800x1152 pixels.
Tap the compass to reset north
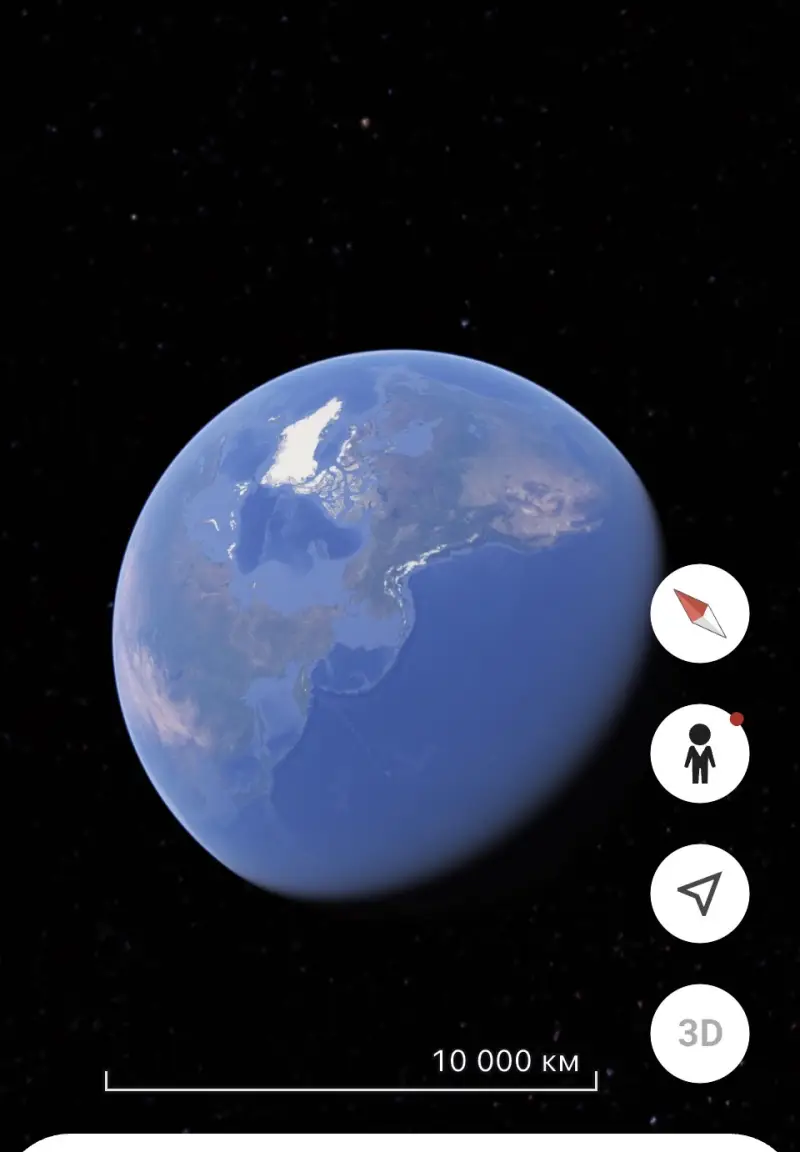pyautogui.click(x=699, y=613)
